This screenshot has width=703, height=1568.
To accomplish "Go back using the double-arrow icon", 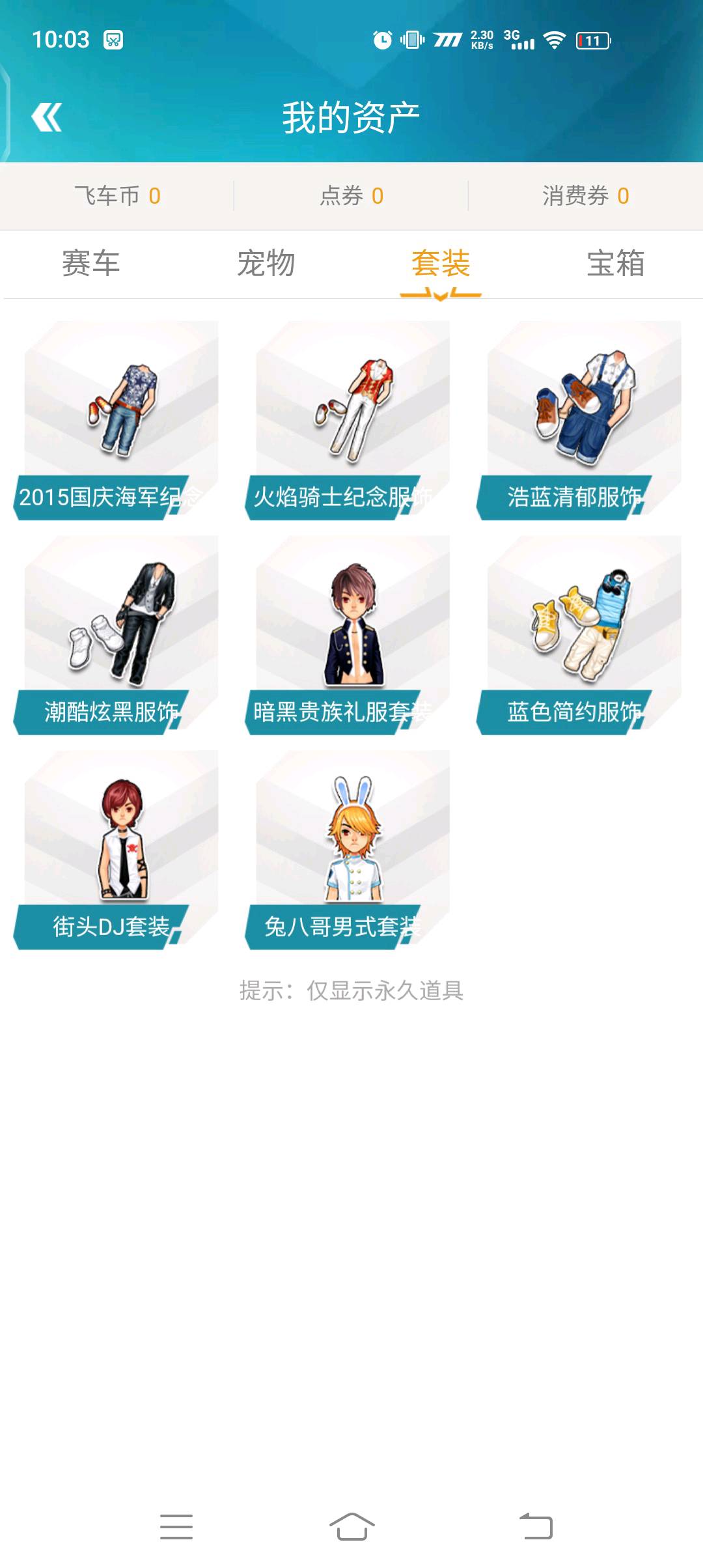I will pos(47,117).
